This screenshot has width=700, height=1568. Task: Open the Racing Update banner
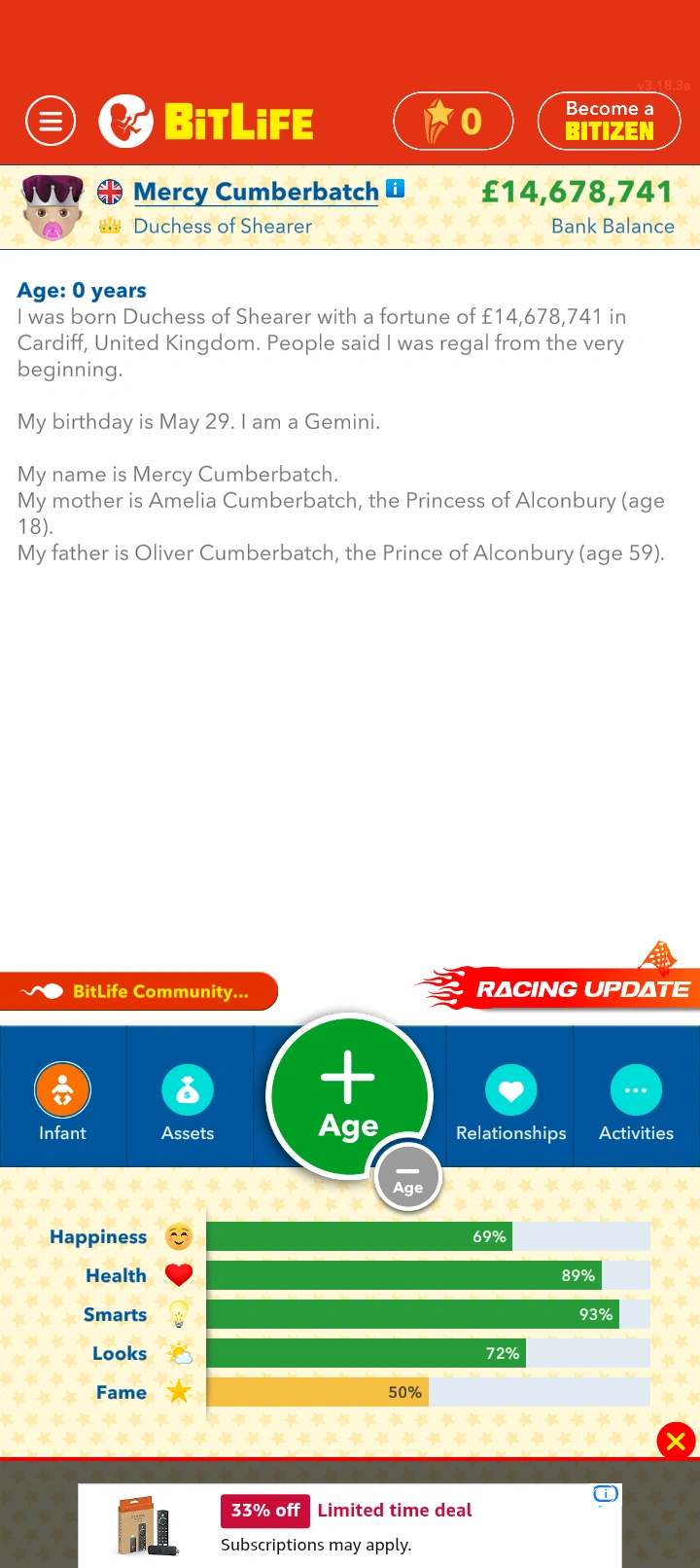(558, 982)
